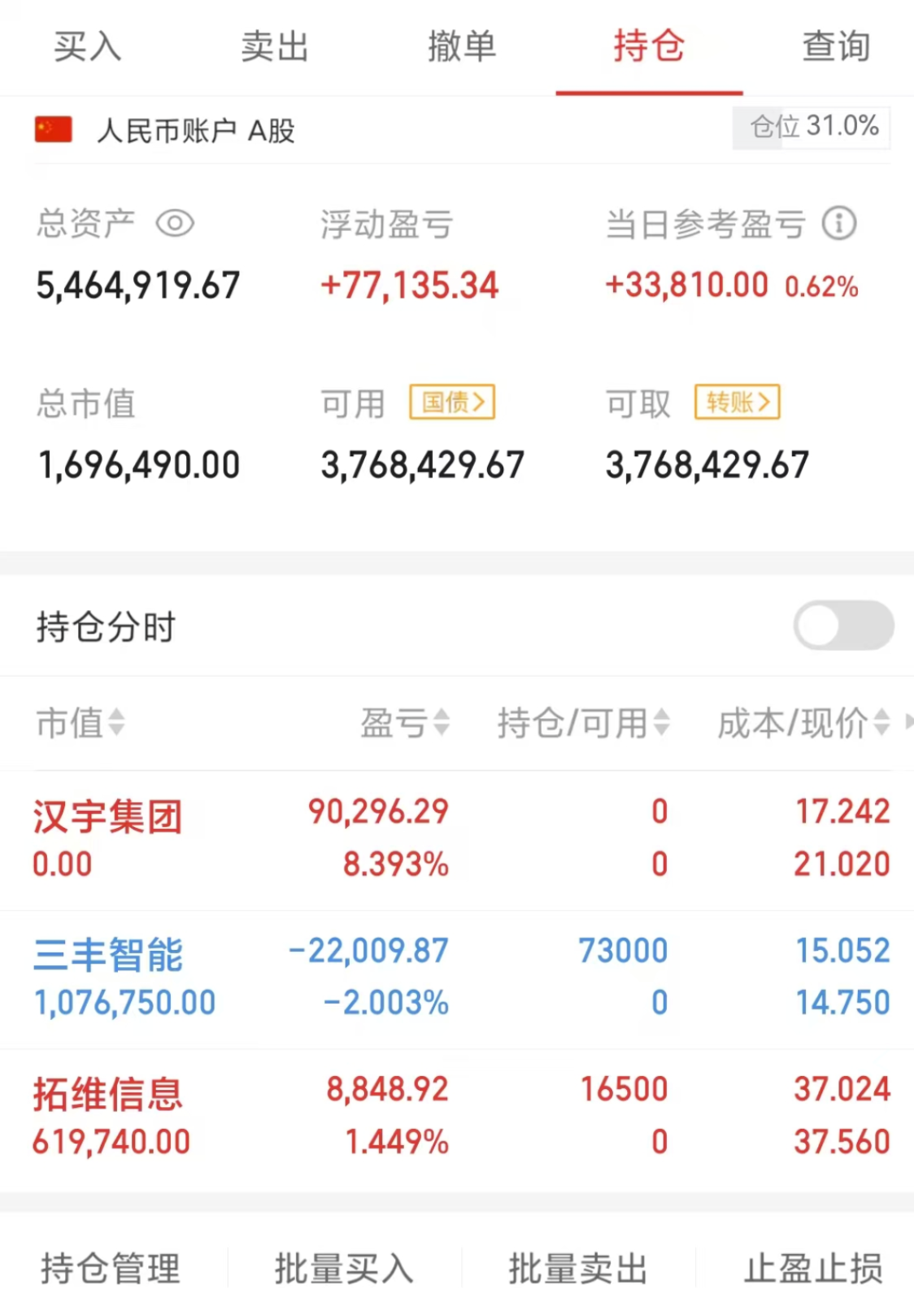Click the 仓位 31.0% position indicator
Viewport: 914px width, 1316px height.
tap(810, 127)
